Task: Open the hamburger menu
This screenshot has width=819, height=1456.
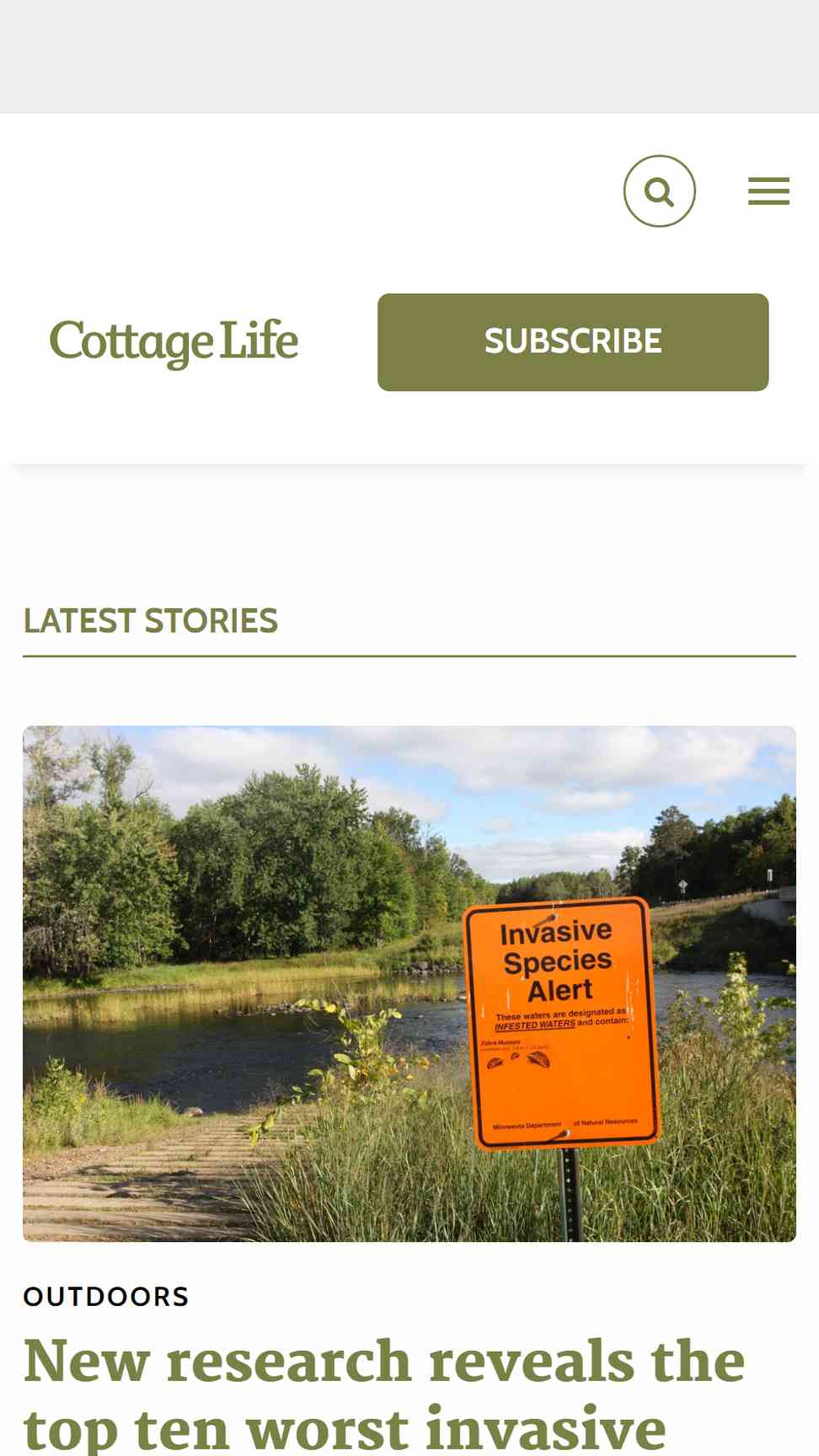Action: (768, 191)
